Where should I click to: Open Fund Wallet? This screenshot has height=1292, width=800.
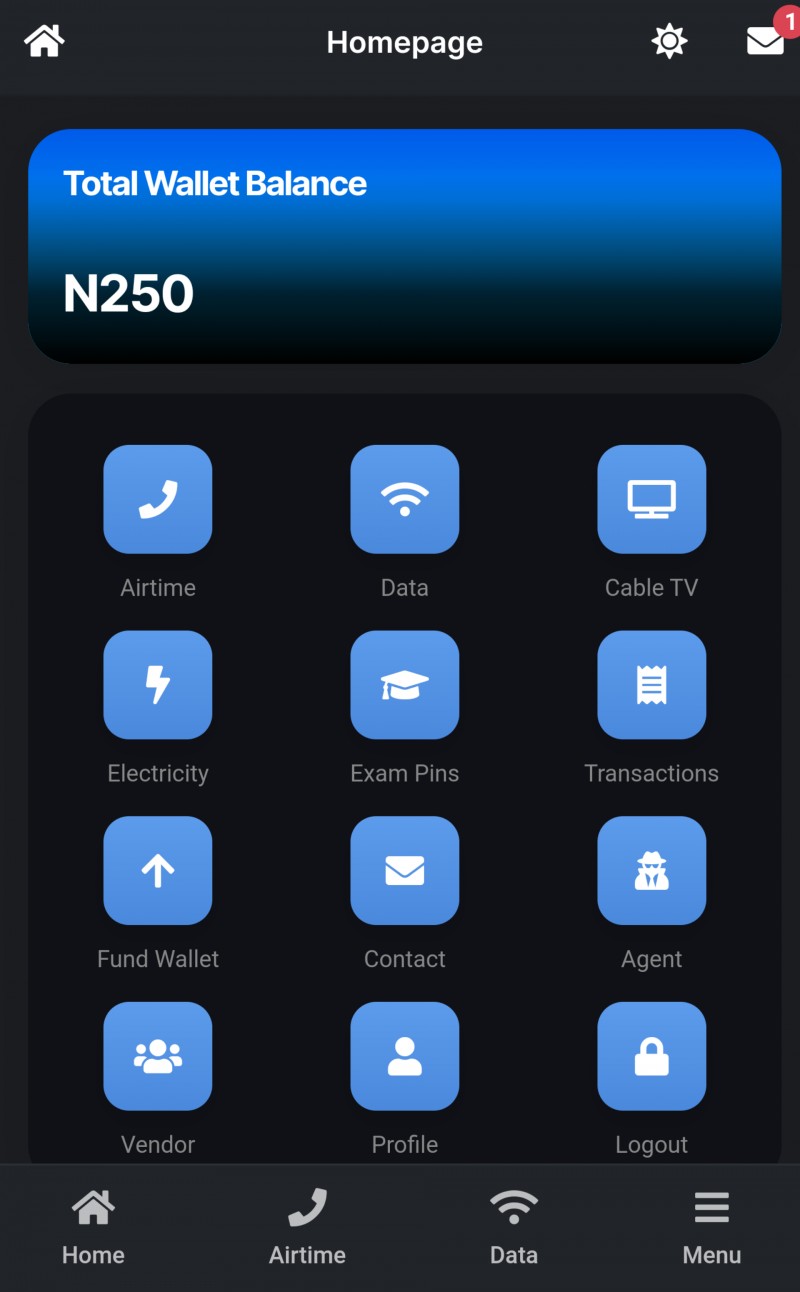158,871
